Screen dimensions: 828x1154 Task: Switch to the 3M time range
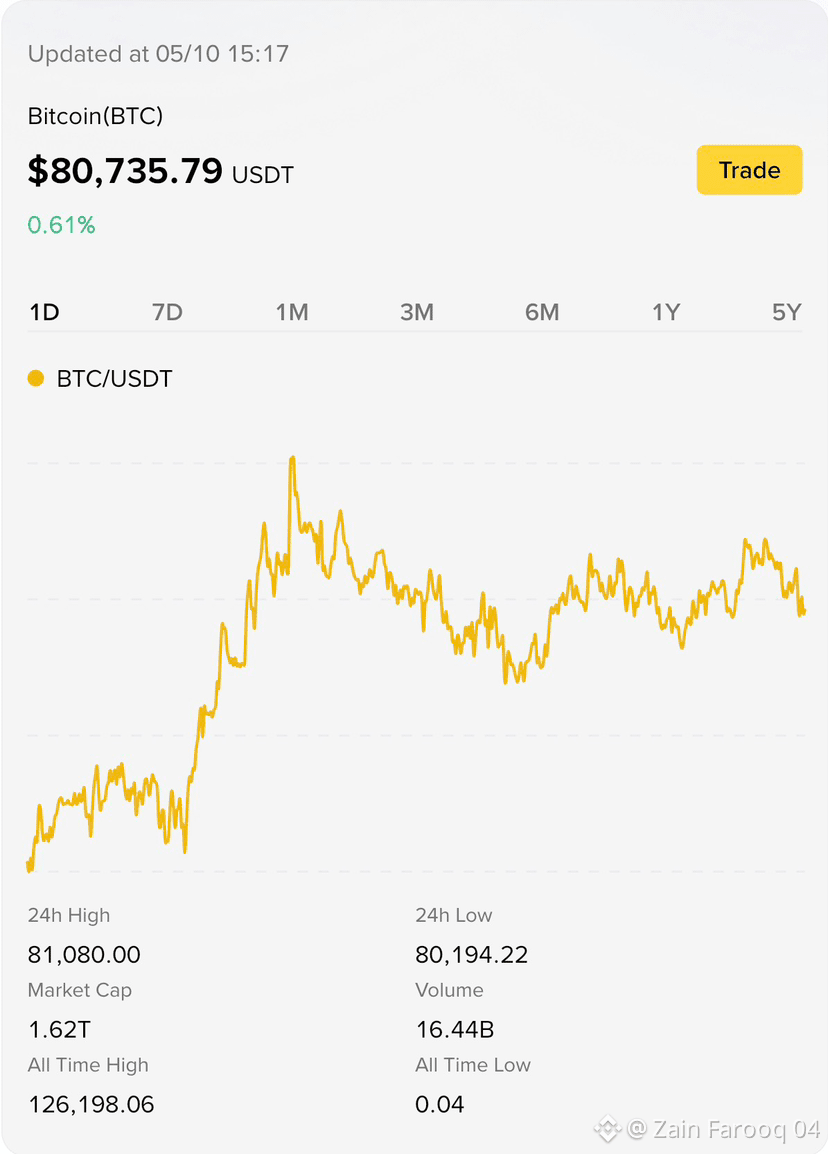417,312
